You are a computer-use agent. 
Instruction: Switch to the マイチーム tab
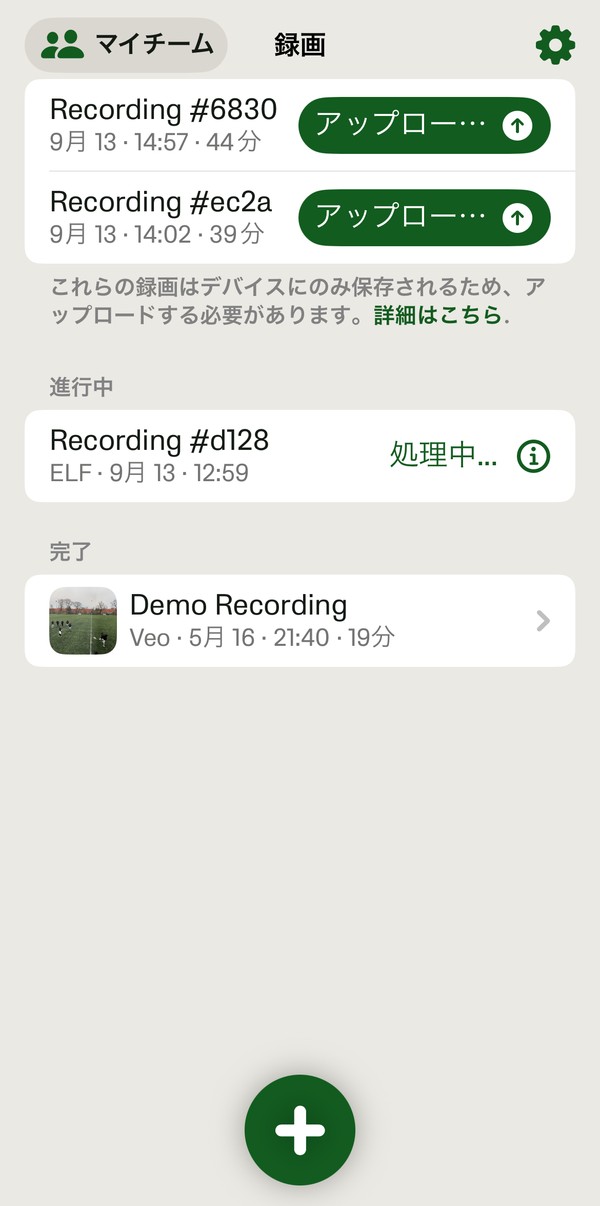click(127, 45)
